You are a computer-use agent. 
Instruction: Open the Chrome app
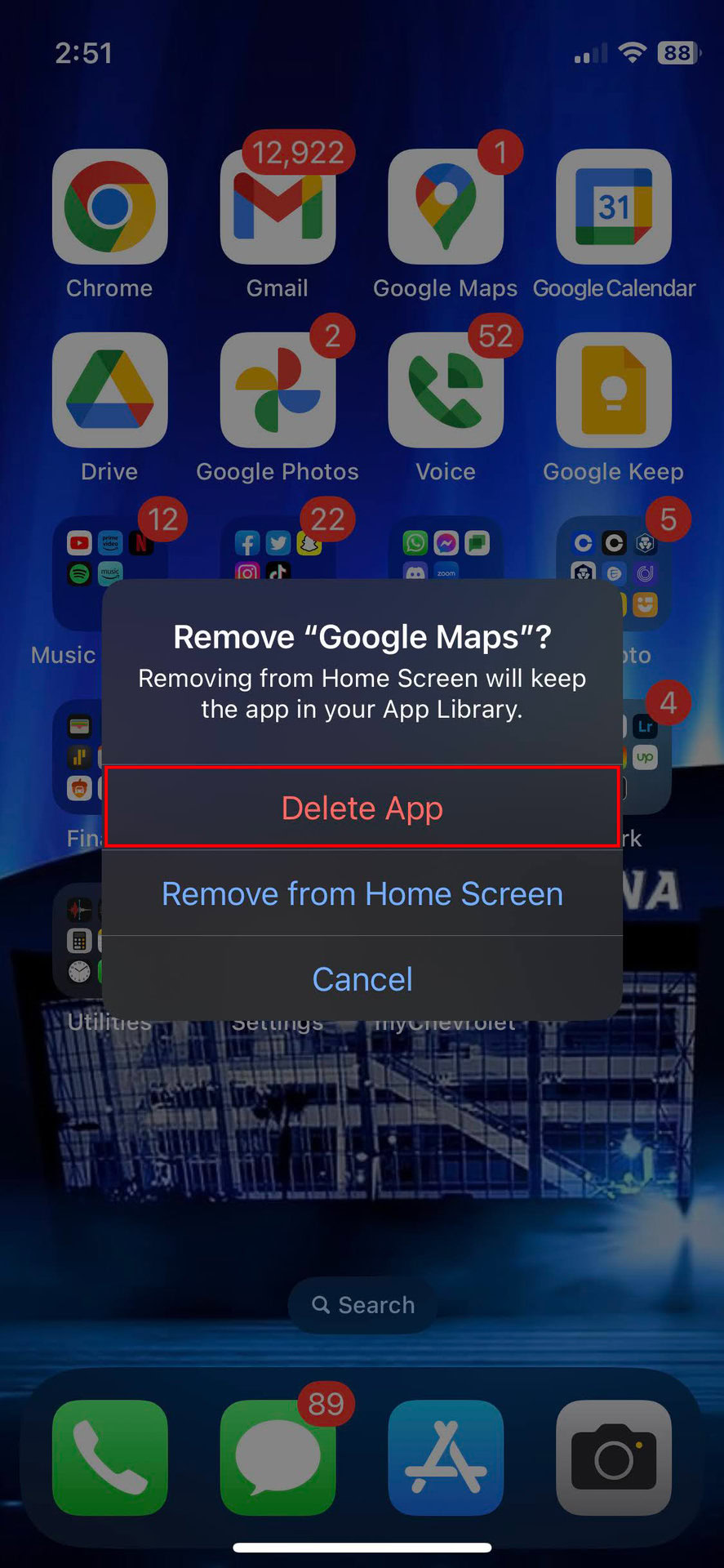pyautogui.click(x=109, y=207)
